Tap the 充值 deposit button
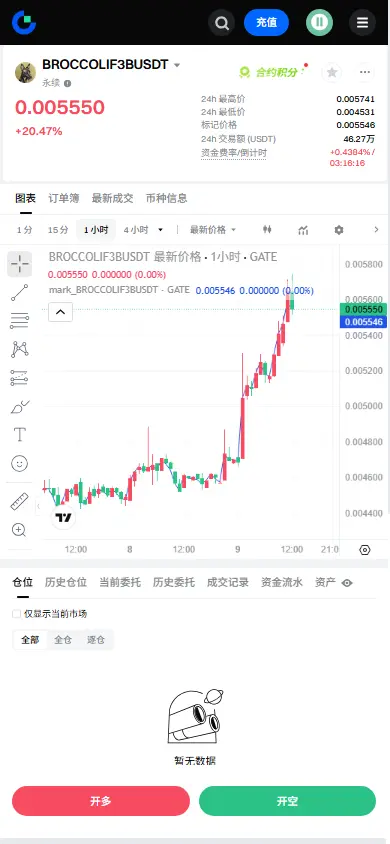This screenshot has height=844, width=390. 266,23
